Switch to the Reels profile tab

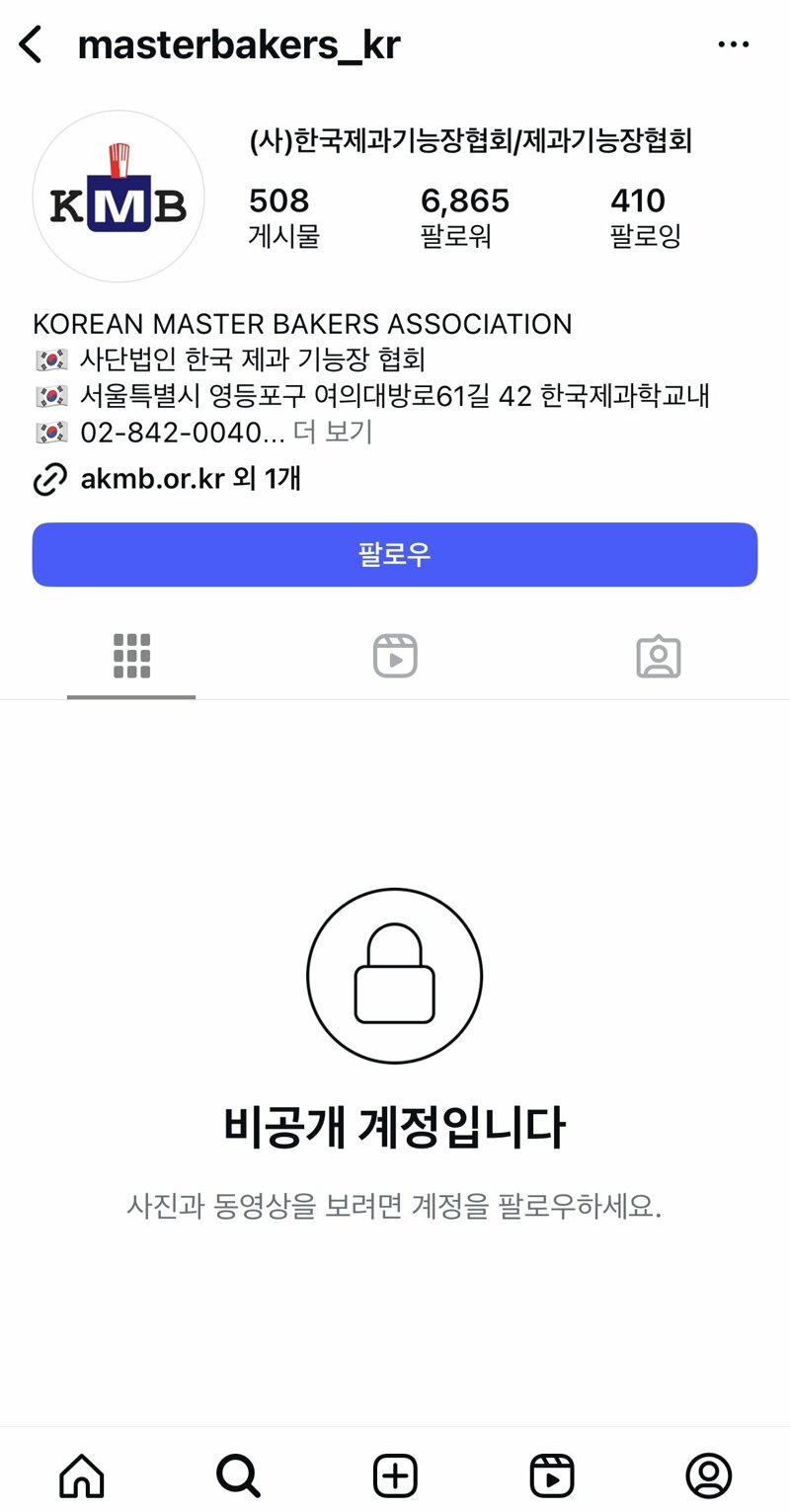395,657
